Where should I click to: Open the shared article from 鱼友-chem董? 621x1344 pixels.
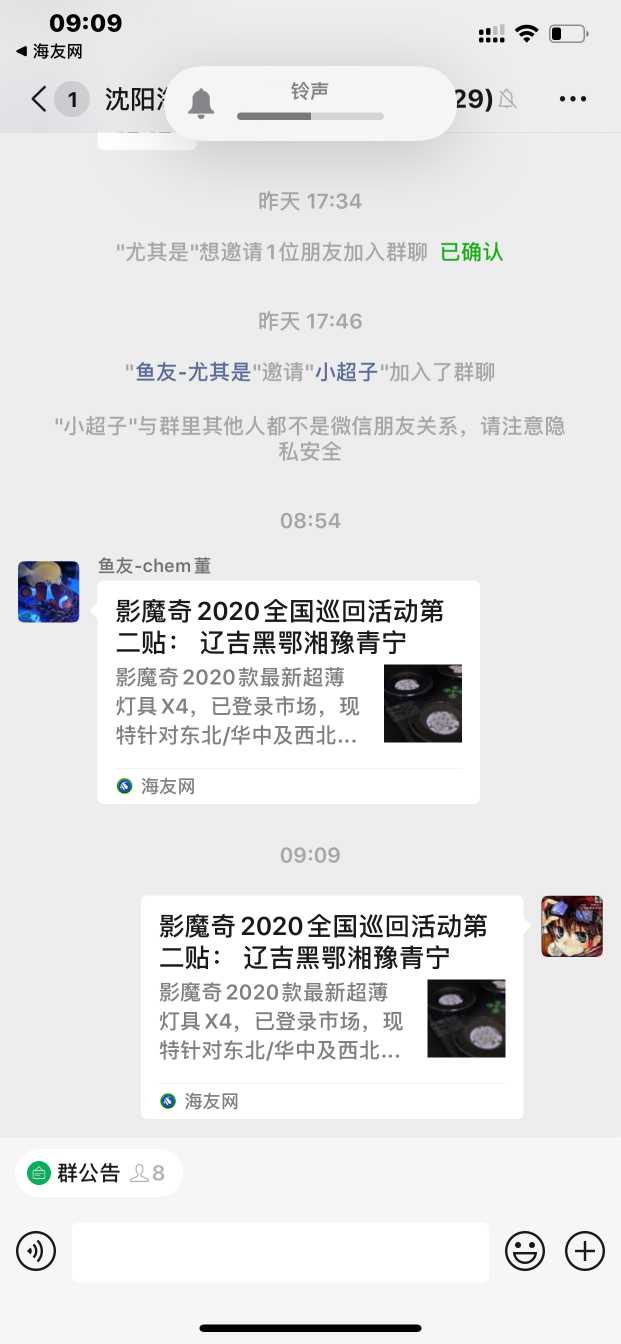tap(288, 690)
